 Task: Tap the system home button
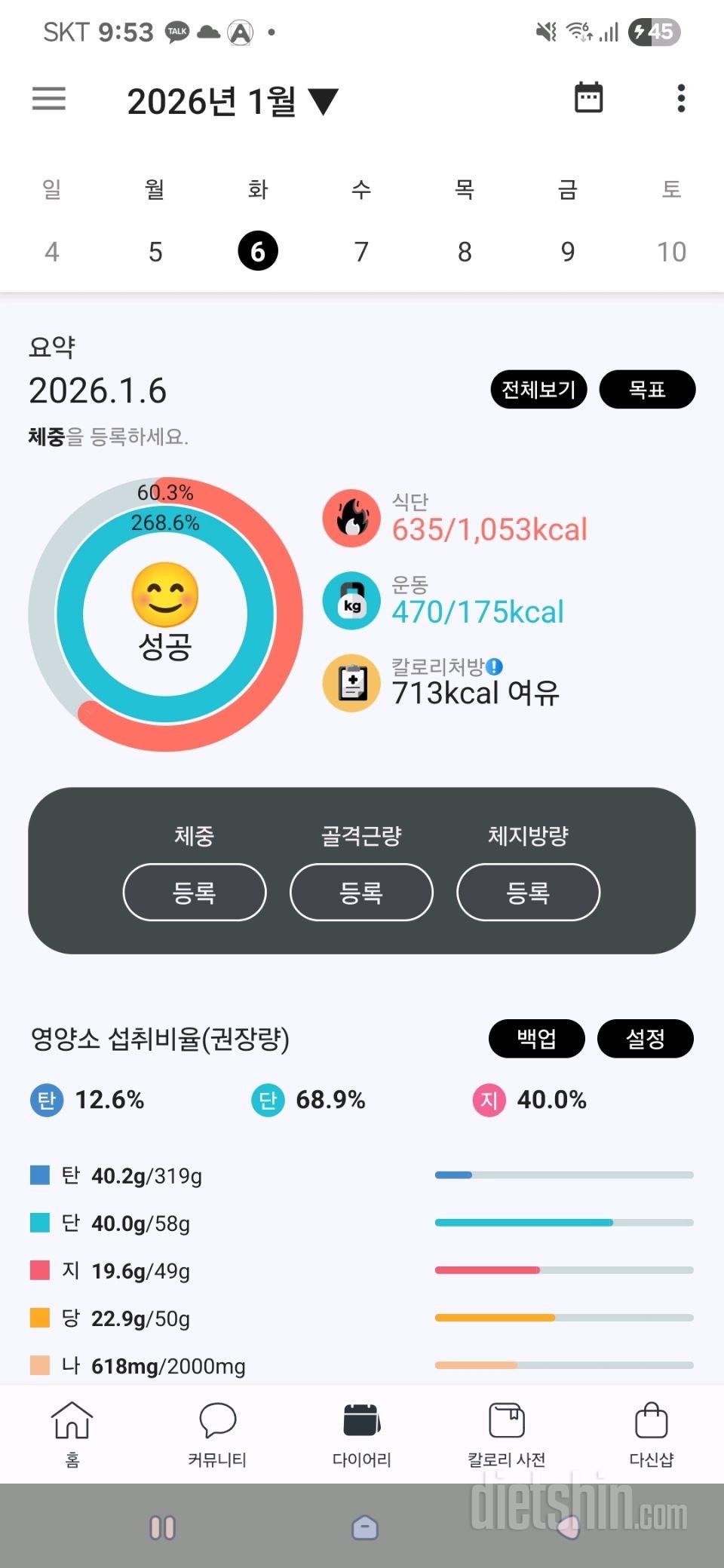click(x=364, y=1527)
